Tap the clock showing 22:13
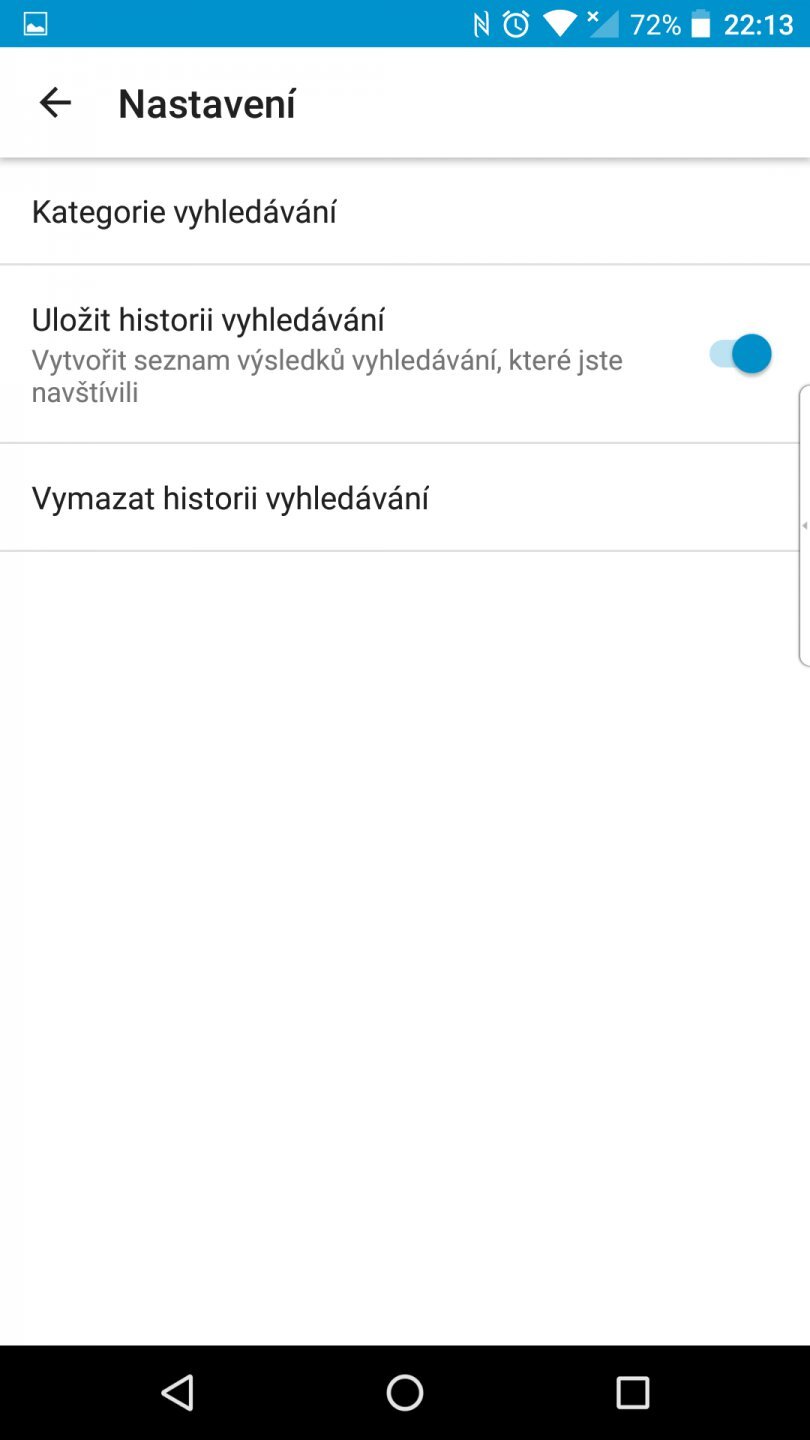Image resolution: width=810 pixels, height=1440 pixels. tap(759, 23)
